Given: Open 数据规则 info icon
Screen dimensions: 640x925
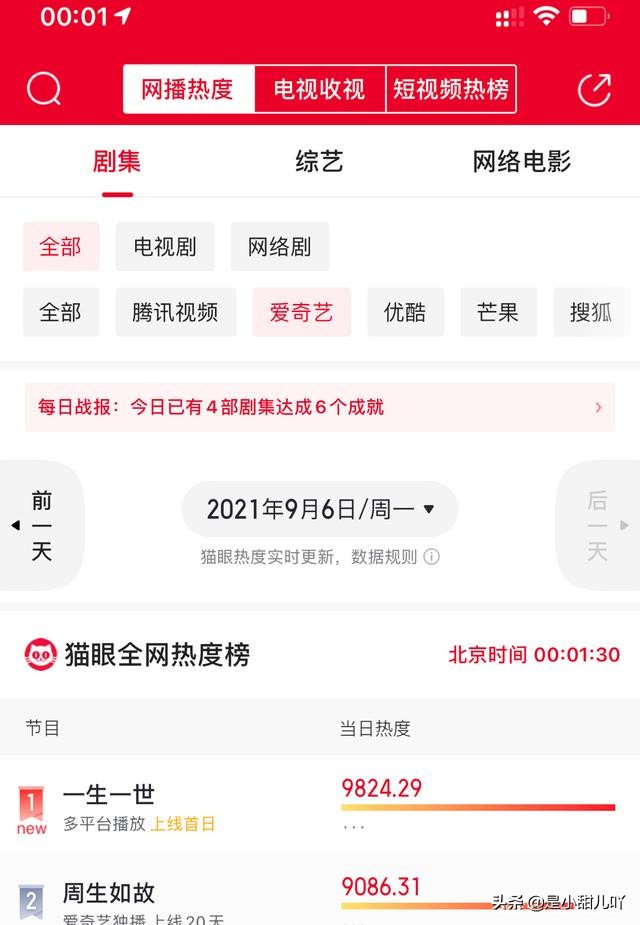Looking at the screenshot, I should point(432,557).
